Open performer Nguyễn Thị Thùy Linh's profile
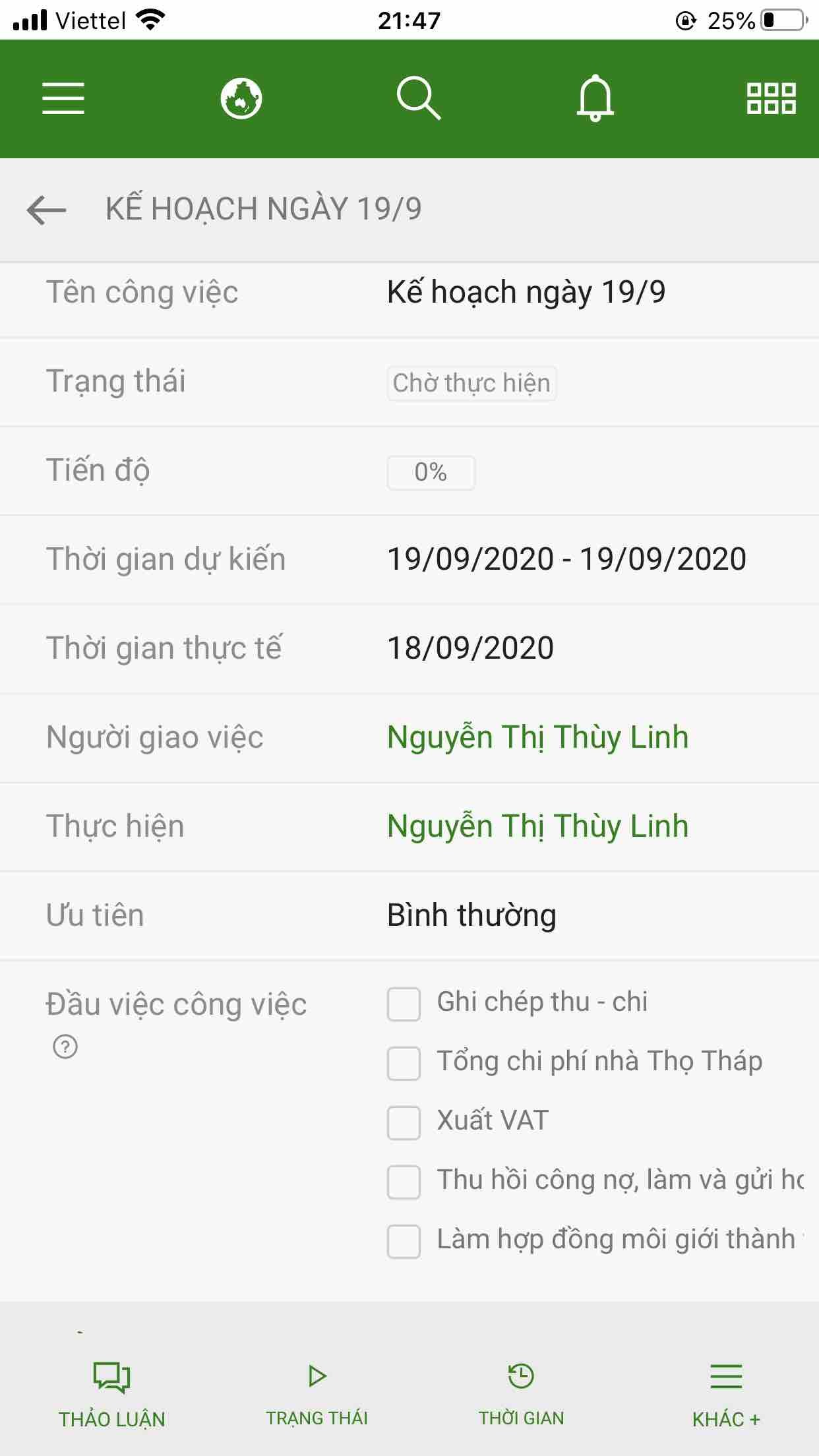The height and width of the screenshot is (1456, 819). point(537,826)
